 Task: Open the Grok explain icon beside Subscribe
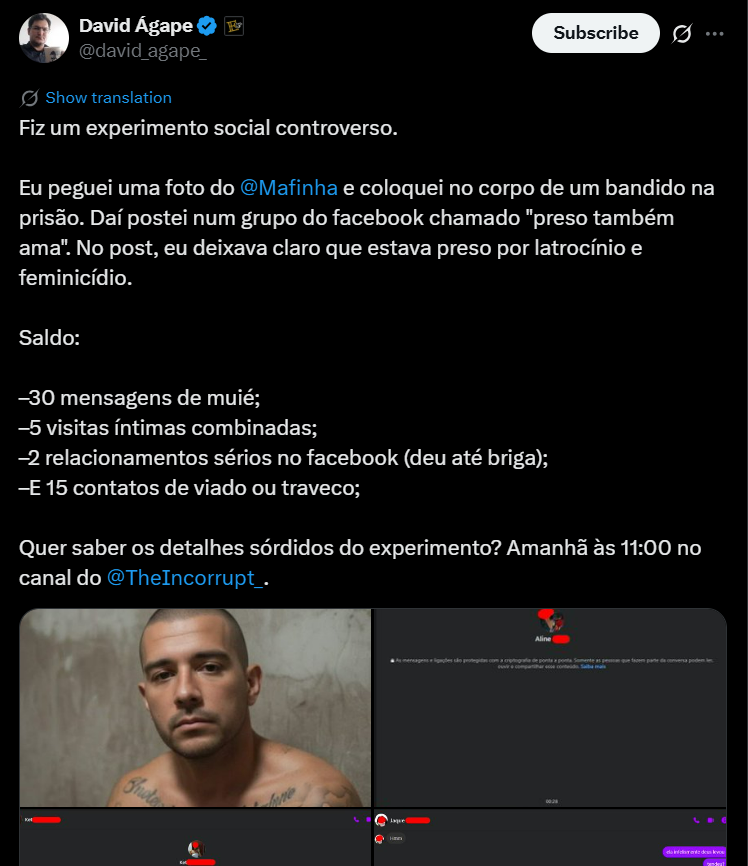coord(682,34)
